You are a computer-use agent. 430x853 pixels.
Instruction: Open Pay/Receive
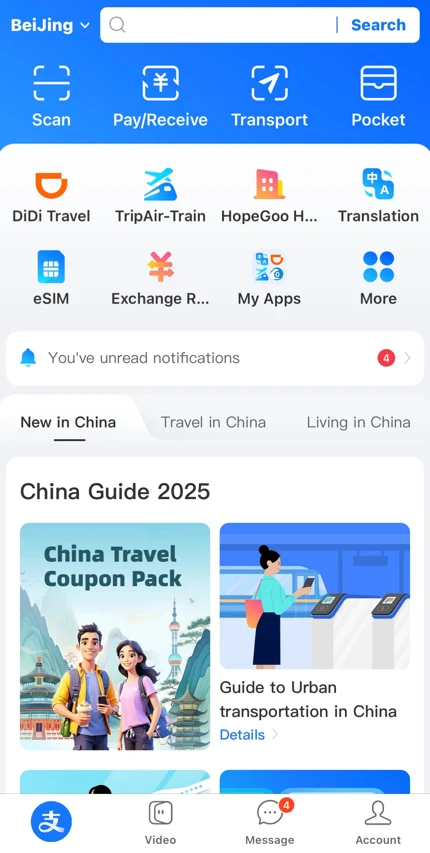(x=160, y=96)
